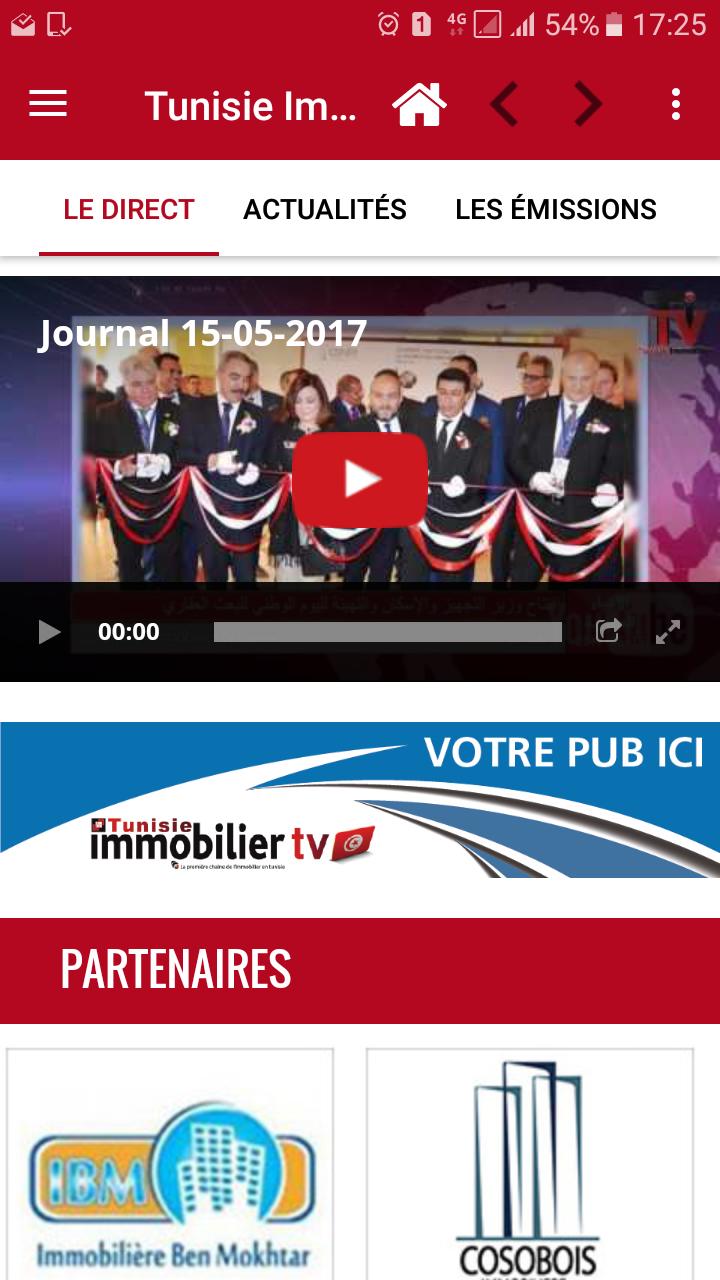Tap the small play icon in player bar
This screenshot has height=1280, width=720.
coord(49,632)
